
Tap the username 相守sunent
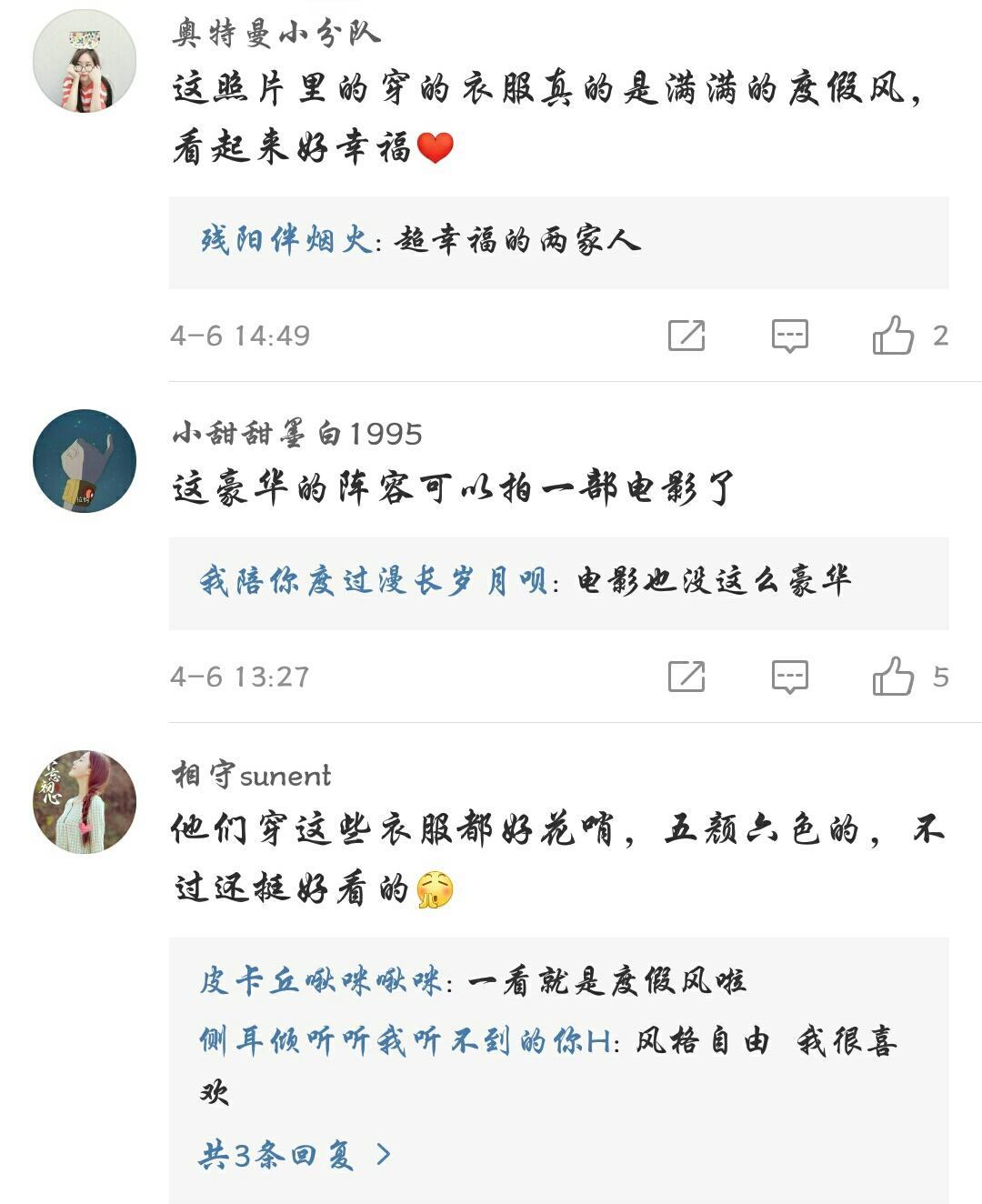[252, 775]
